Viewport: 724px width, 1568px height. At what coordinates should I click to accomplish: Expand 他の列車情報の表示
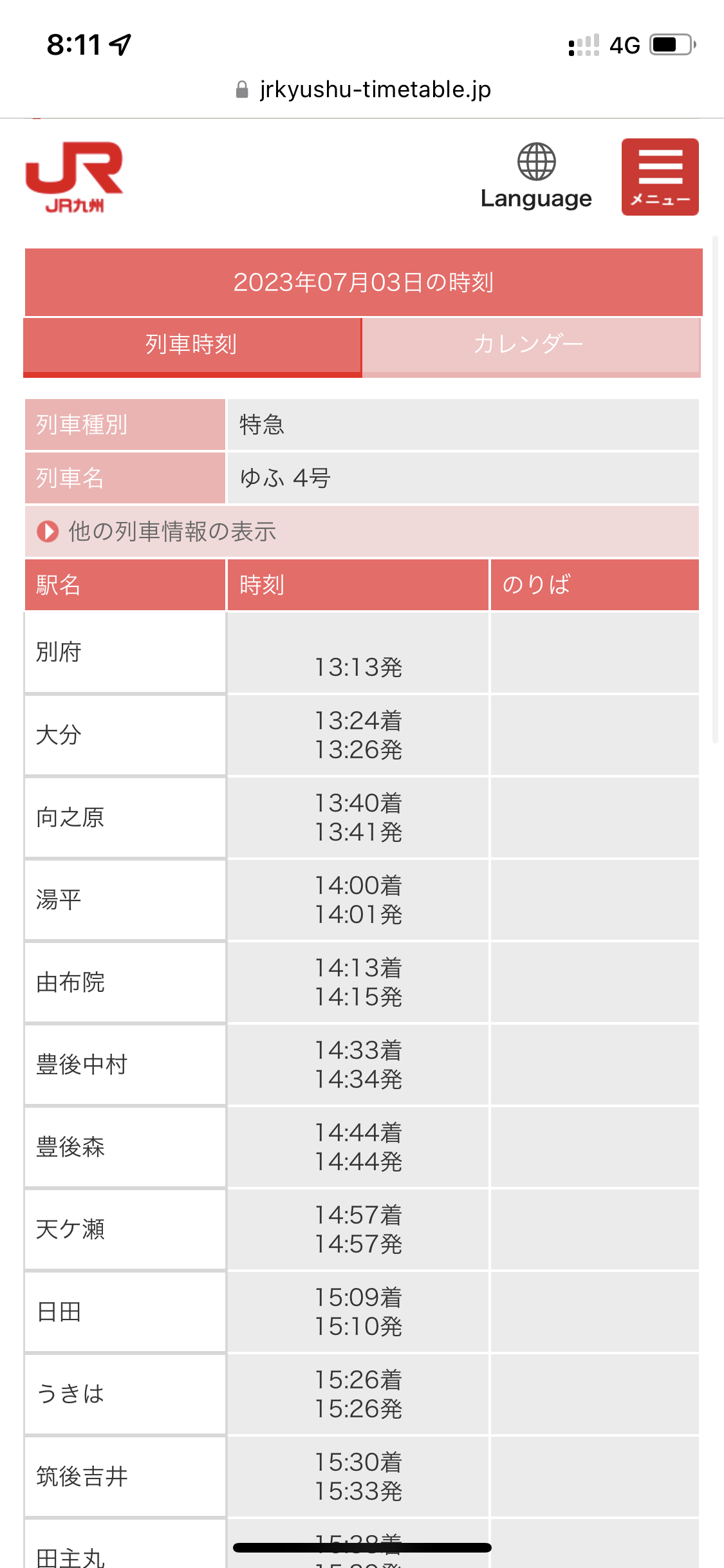coord(362,532)
